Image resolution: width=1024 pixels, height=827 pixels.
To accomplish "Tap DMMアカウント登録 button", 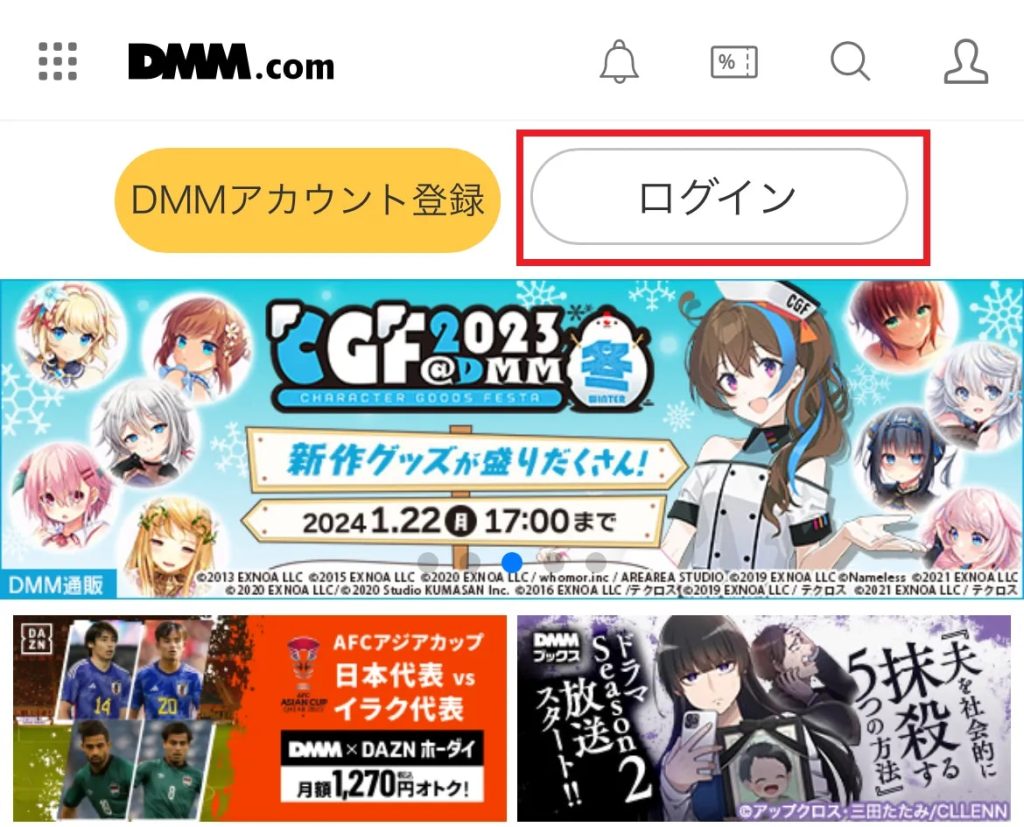I will point(307,199).
